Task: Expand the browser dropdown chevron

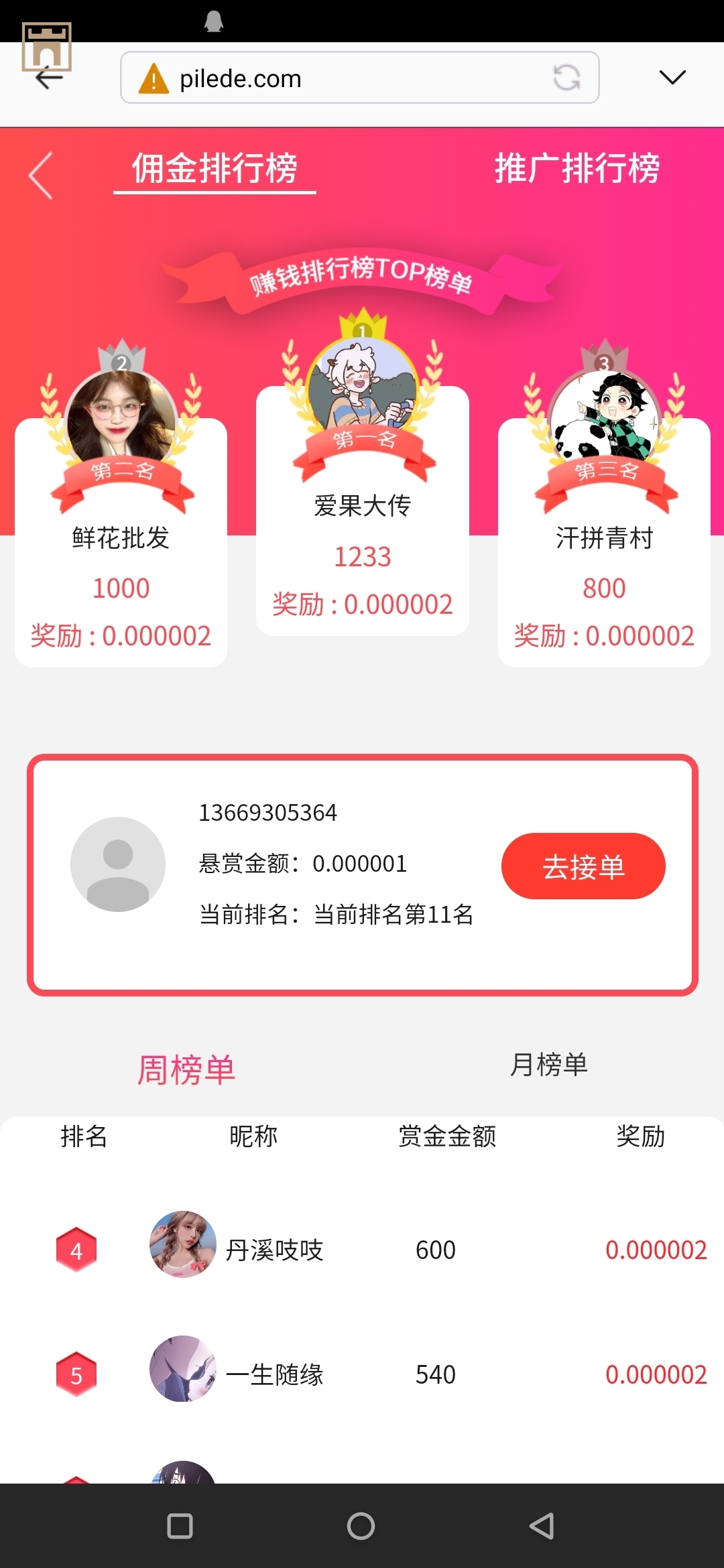Action: coord(672,77)
